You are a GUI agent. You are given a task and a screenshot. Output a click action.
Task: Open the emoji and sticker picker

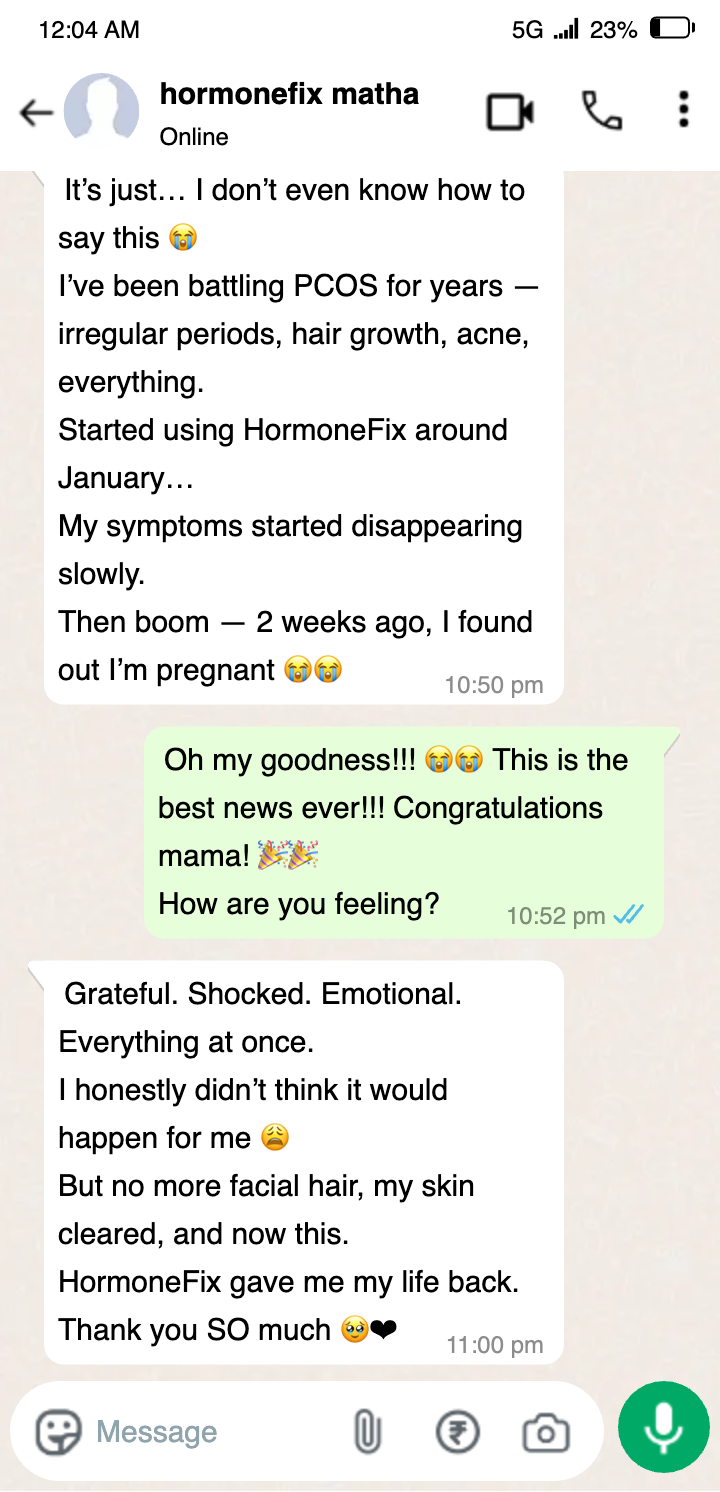[x=58, y=1432]
